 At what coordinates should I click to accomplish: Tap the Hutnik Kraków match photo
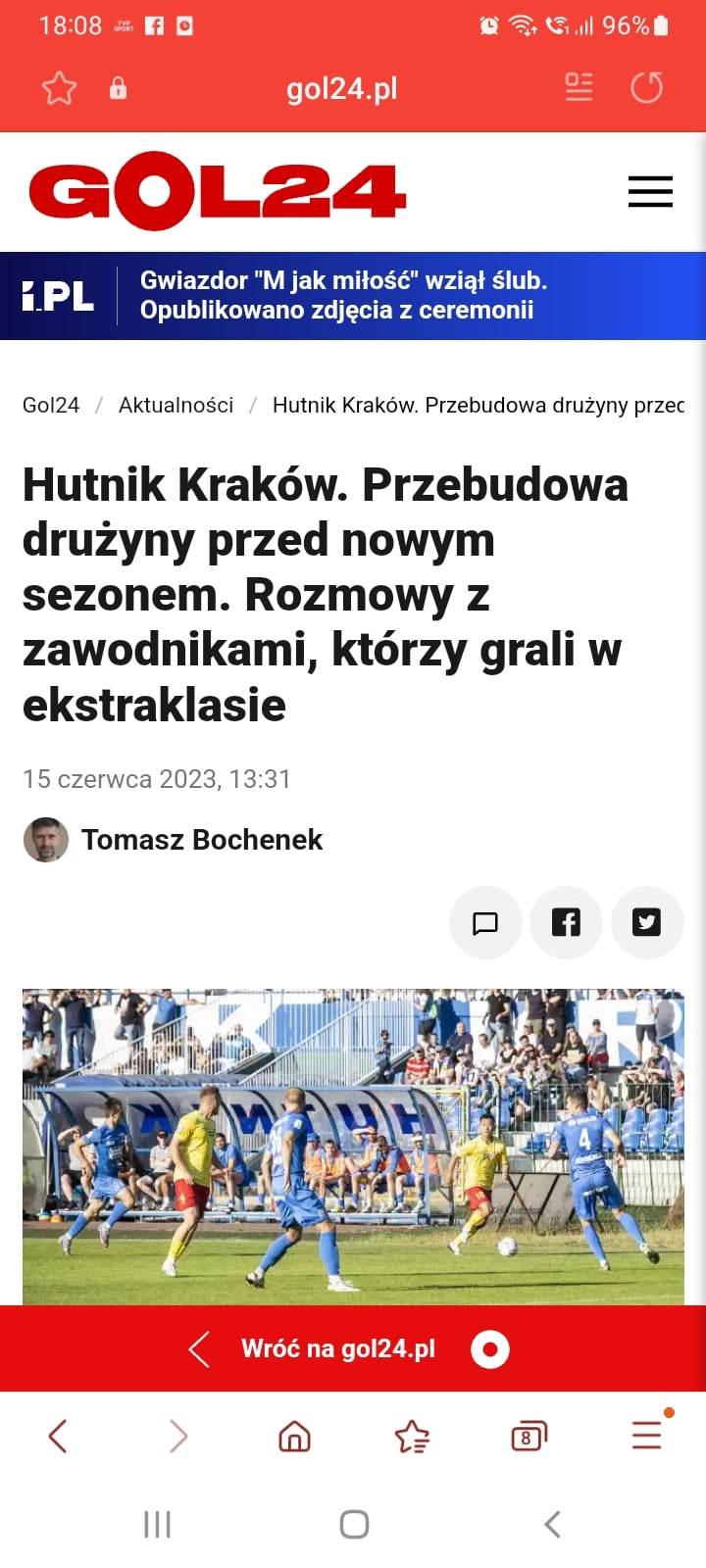click(x=353, y=1145)
